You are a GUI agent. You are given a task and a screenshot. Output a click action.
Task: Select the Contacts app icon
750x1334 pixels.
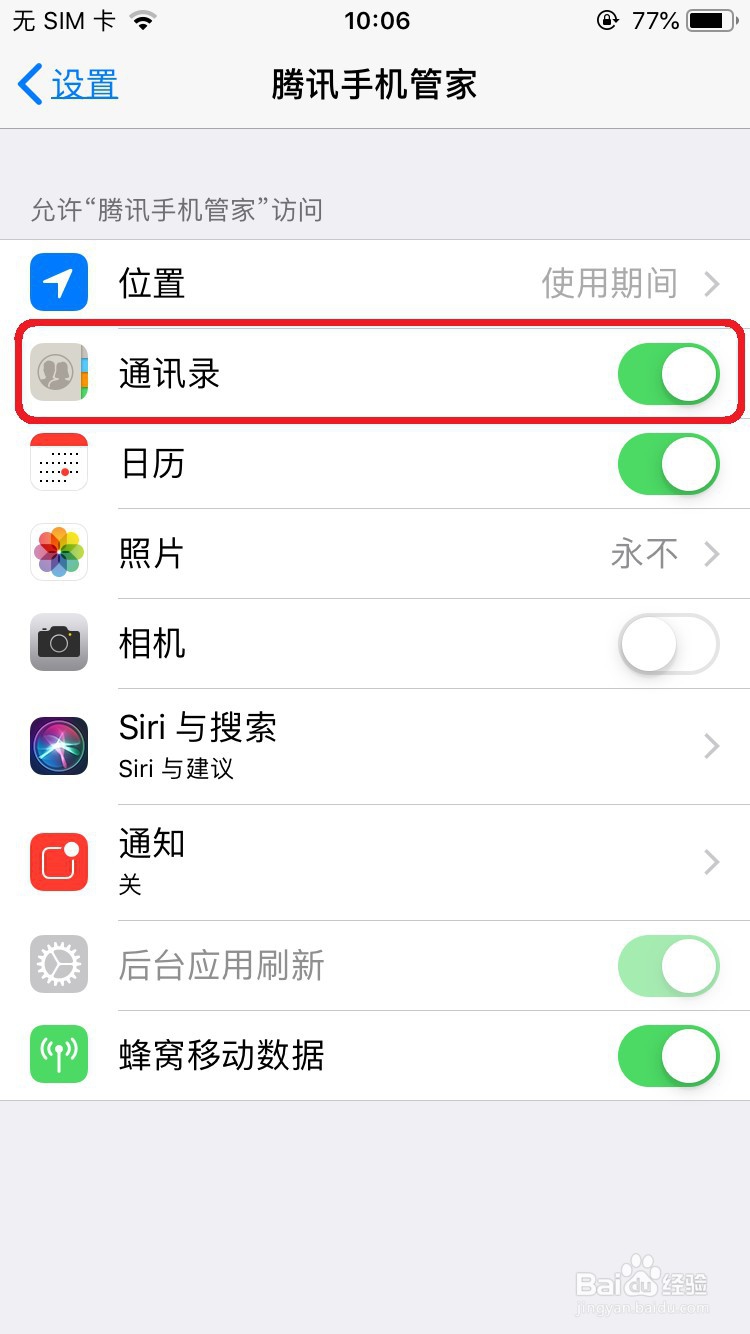tap(57, 373)
